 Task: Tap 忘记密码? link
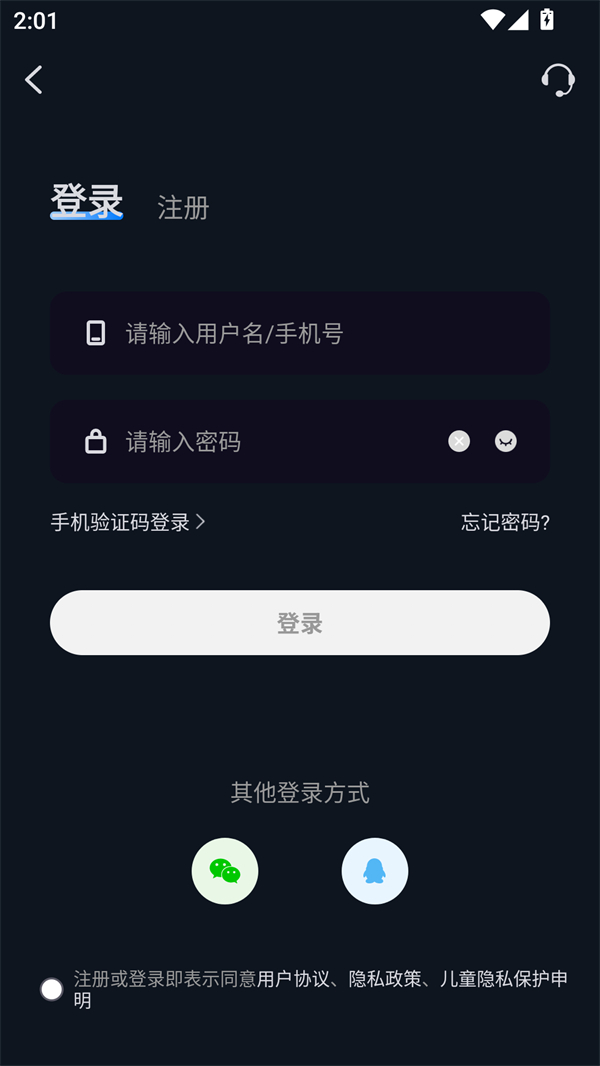[505, 522]
